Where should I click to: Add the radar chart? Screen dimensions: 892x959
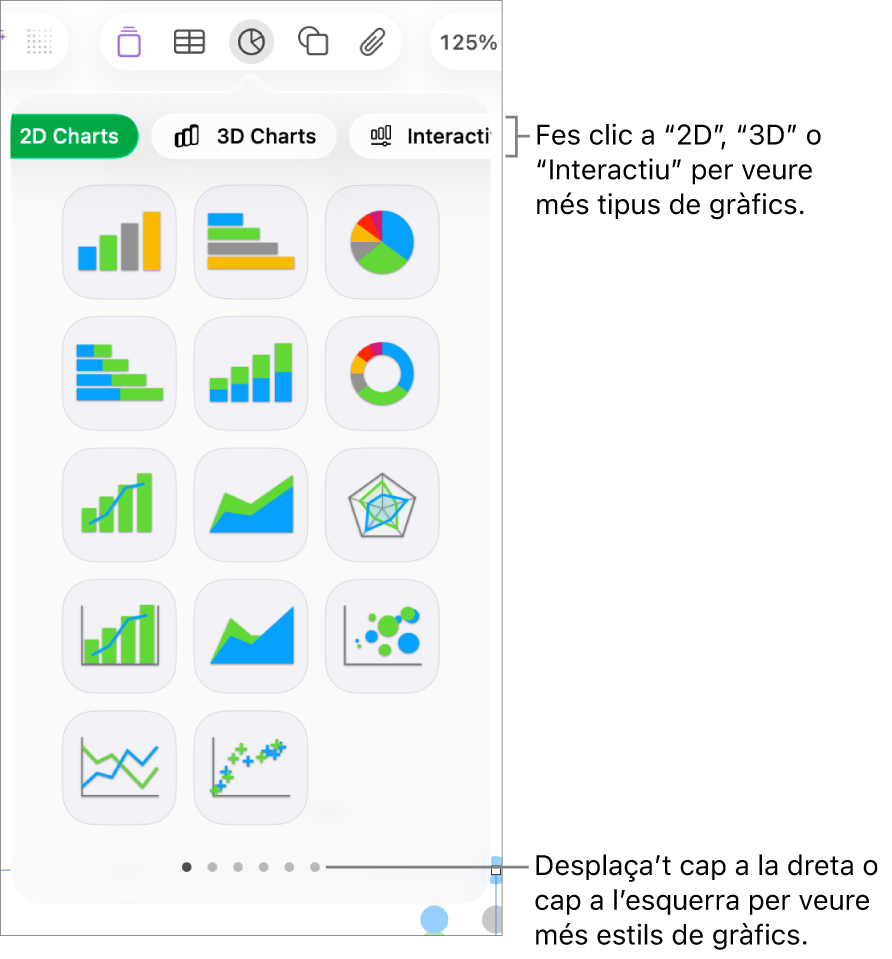382,505
